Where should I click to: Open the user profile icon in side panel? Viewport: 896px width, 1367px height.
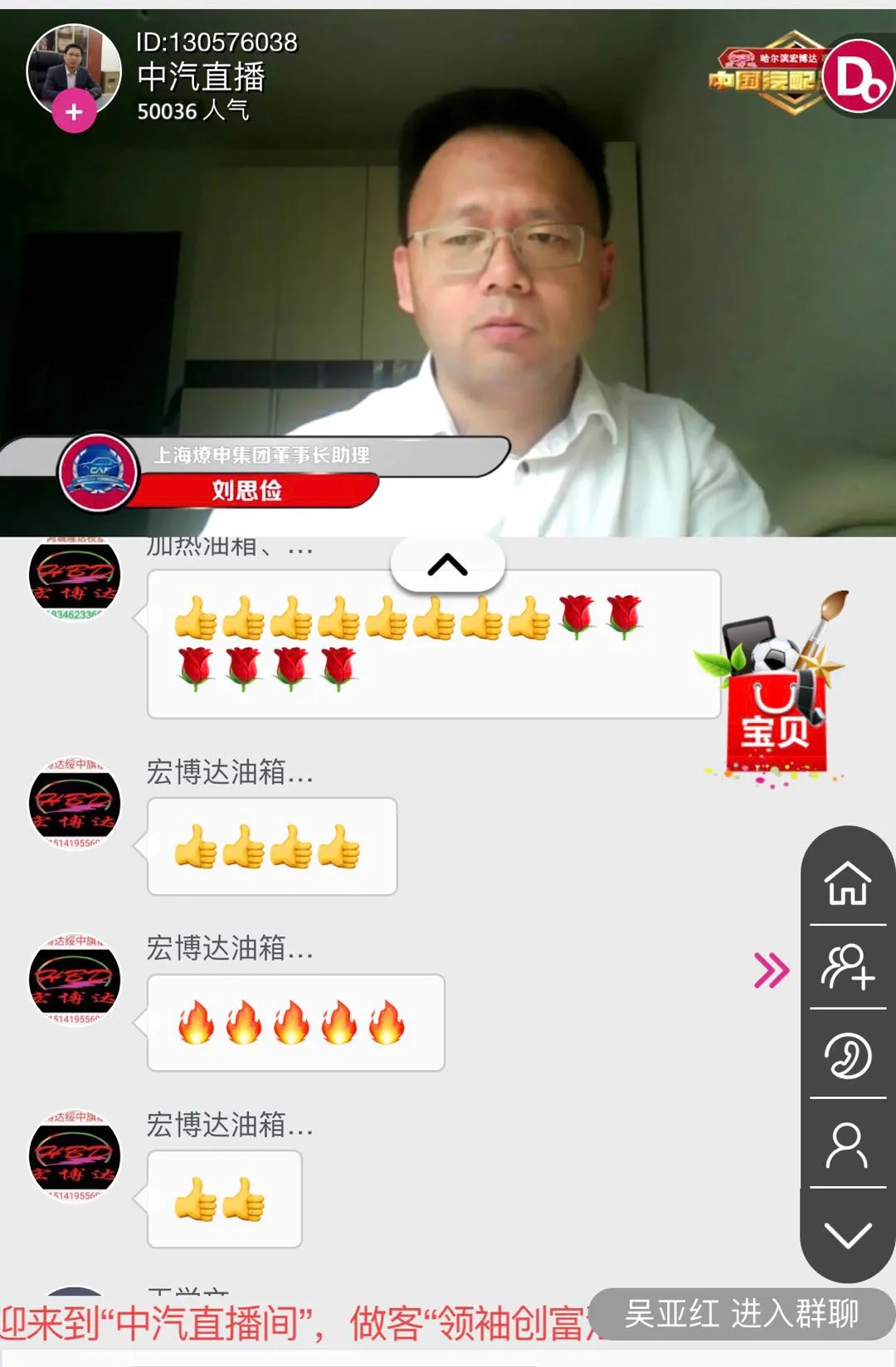click(847, 1145)
